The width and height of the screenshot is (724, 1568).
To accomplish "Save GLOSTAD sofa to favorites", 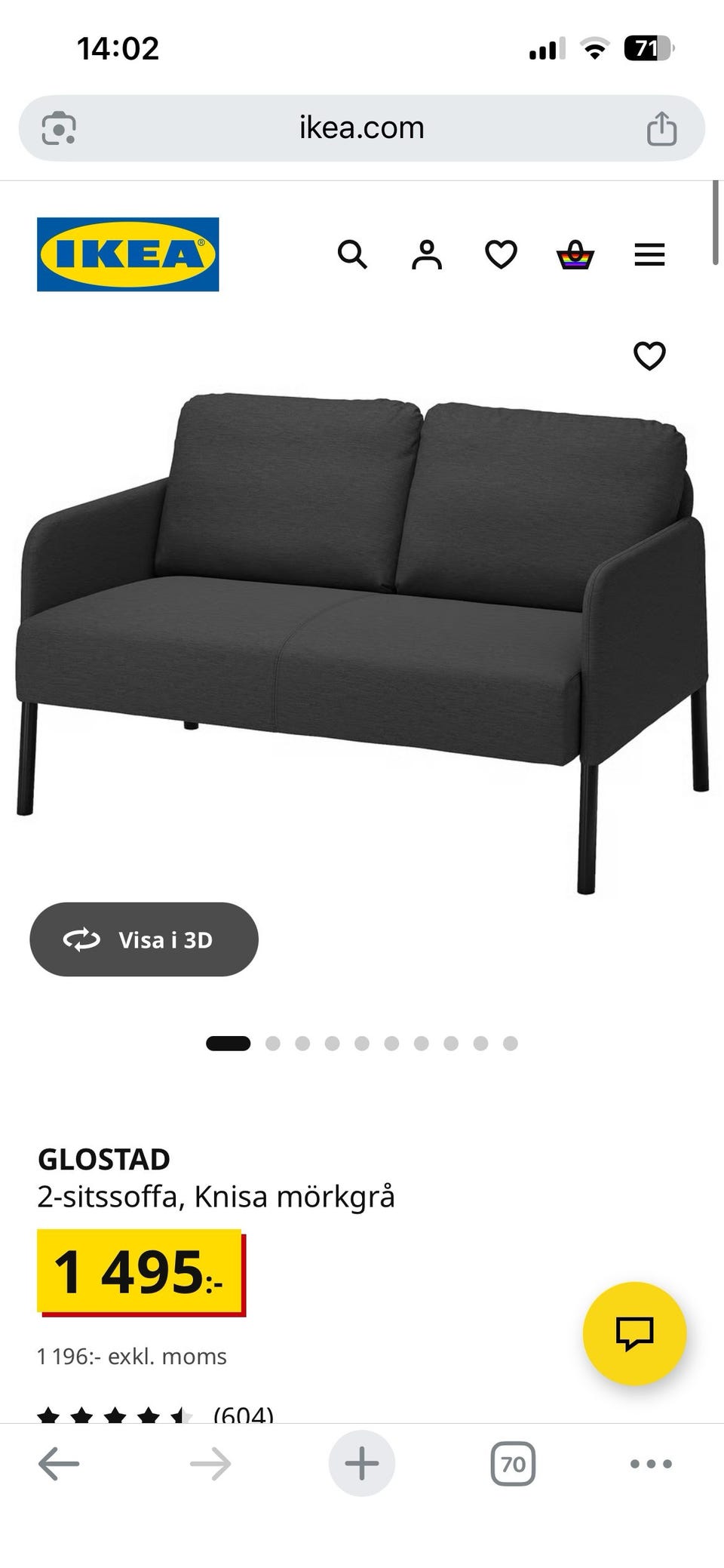I will [649, 355].
